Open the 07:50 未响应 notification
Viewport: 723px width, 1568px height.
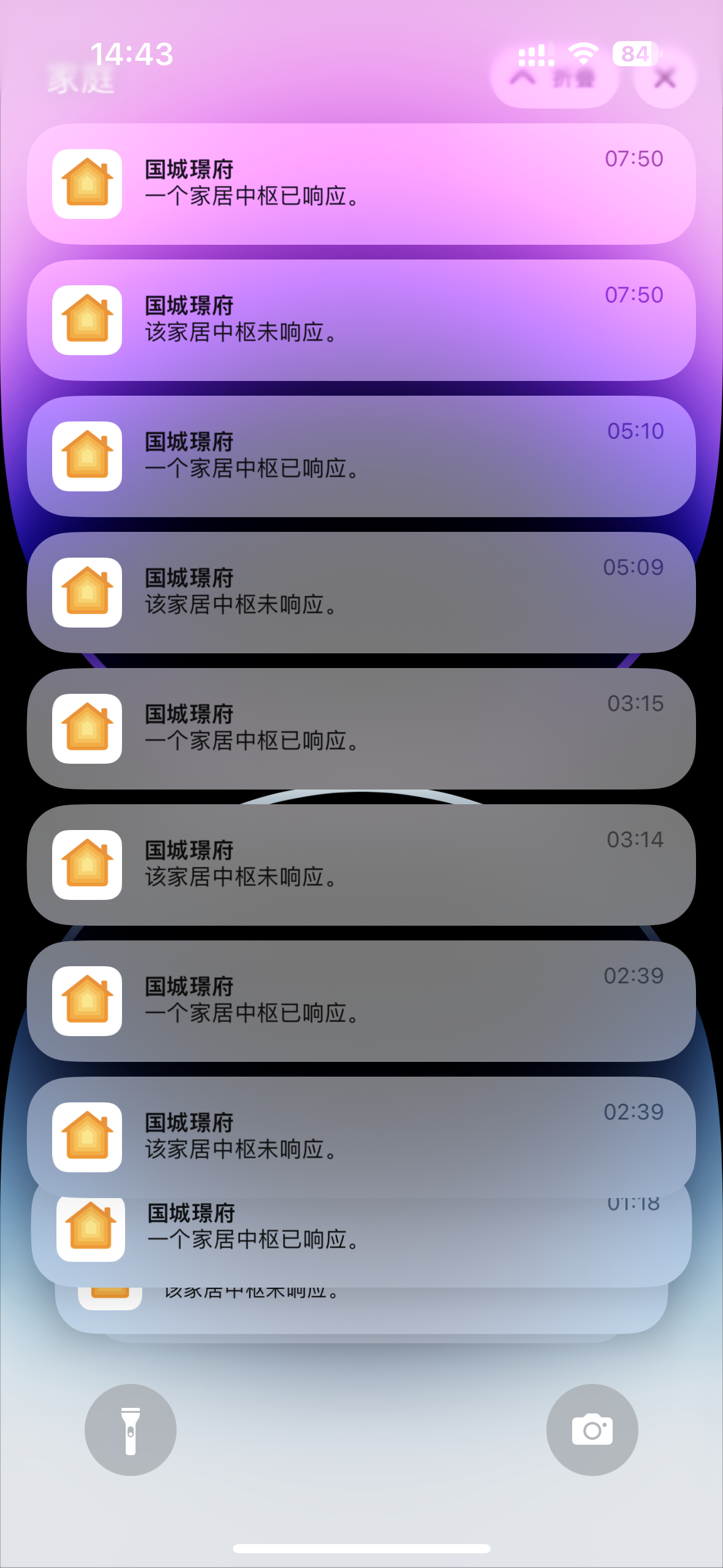pyautogui.click(x=361, y=320)
